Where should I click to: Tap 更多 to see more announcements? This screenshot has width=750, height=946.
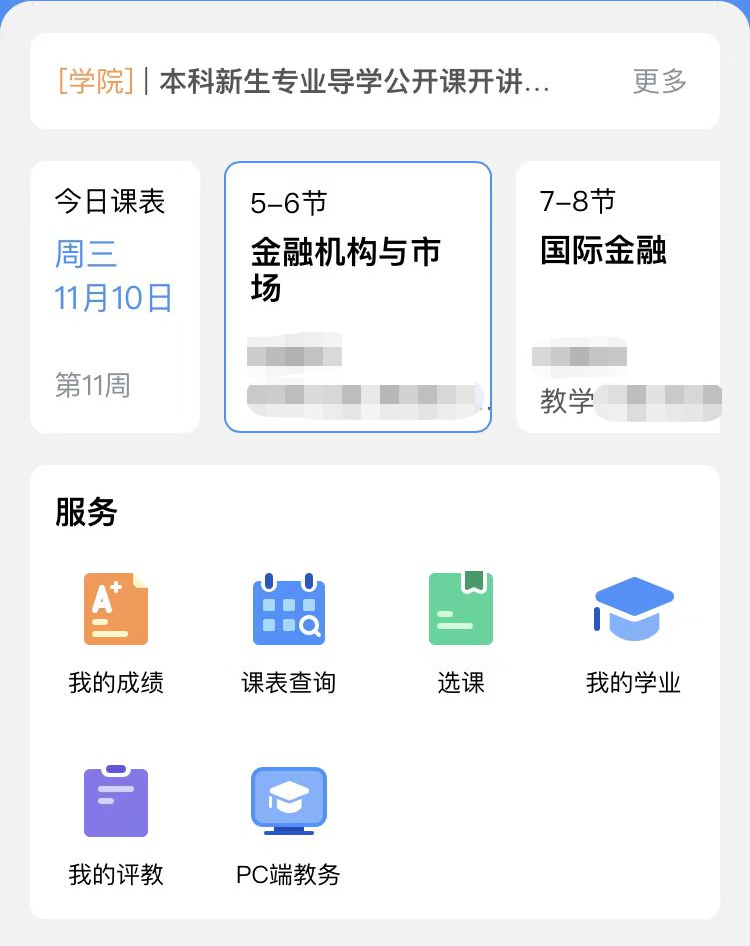(x=660, y=82)
